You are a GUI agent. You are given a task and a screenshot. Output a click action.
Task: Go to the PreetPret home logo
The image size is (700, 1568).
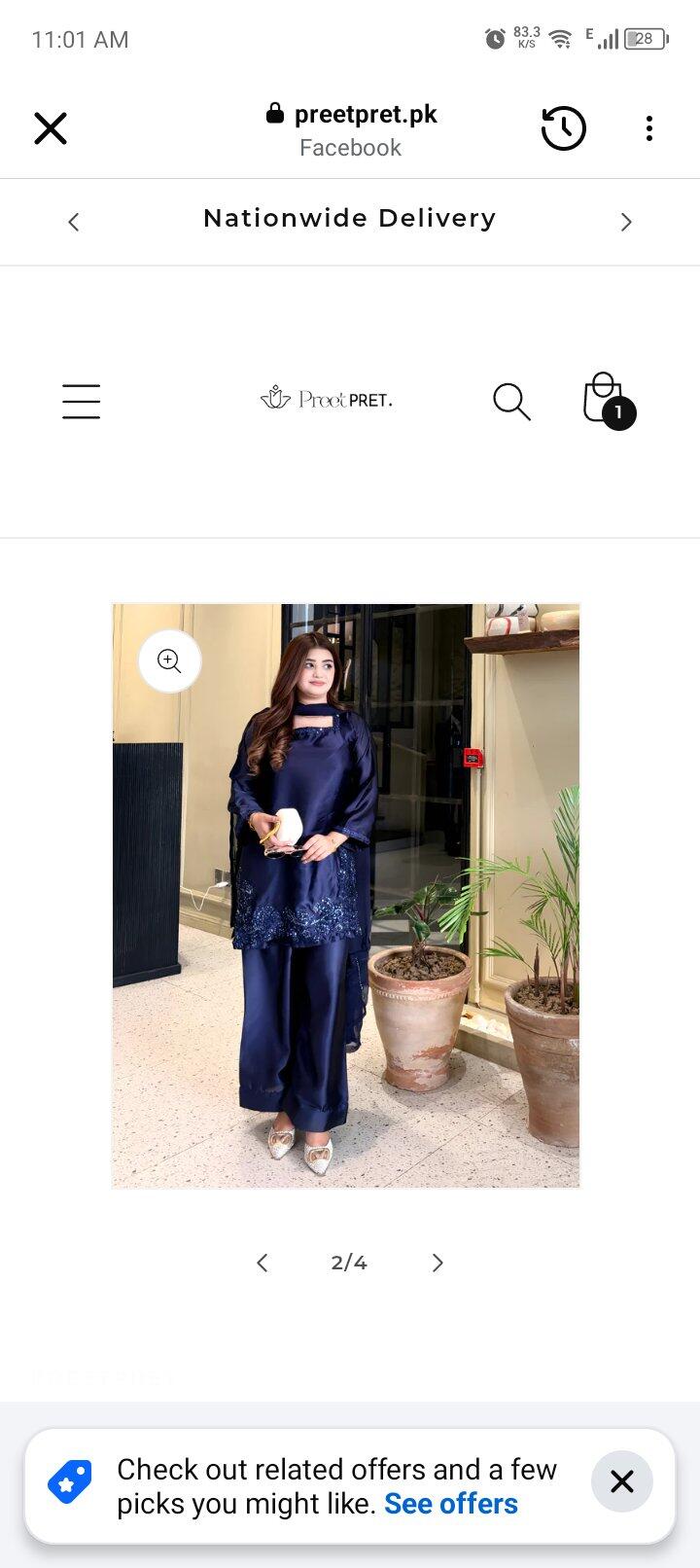[327, 399]
